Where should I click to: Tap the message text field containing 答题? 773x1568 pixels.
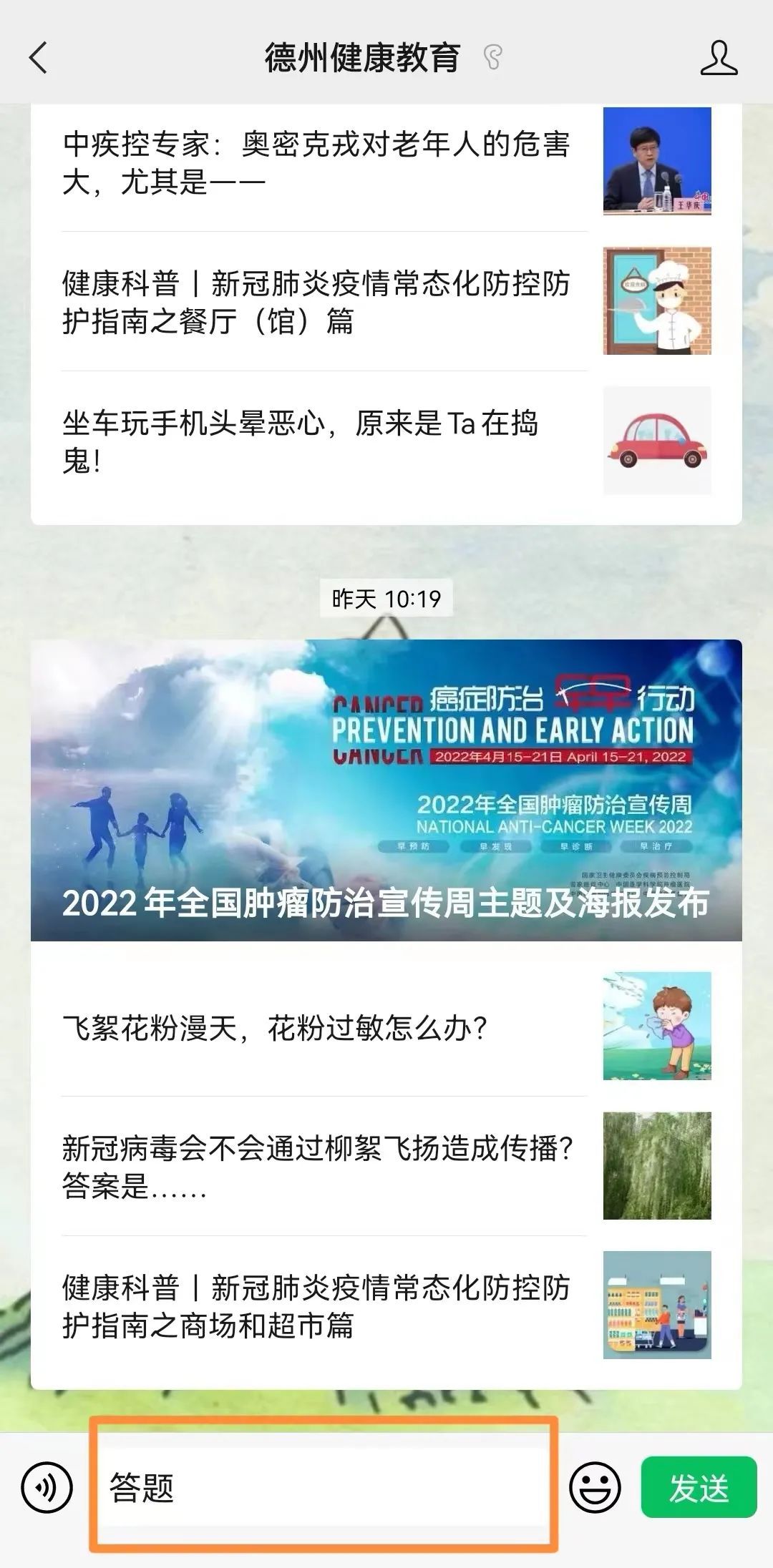click(324, 1487)
